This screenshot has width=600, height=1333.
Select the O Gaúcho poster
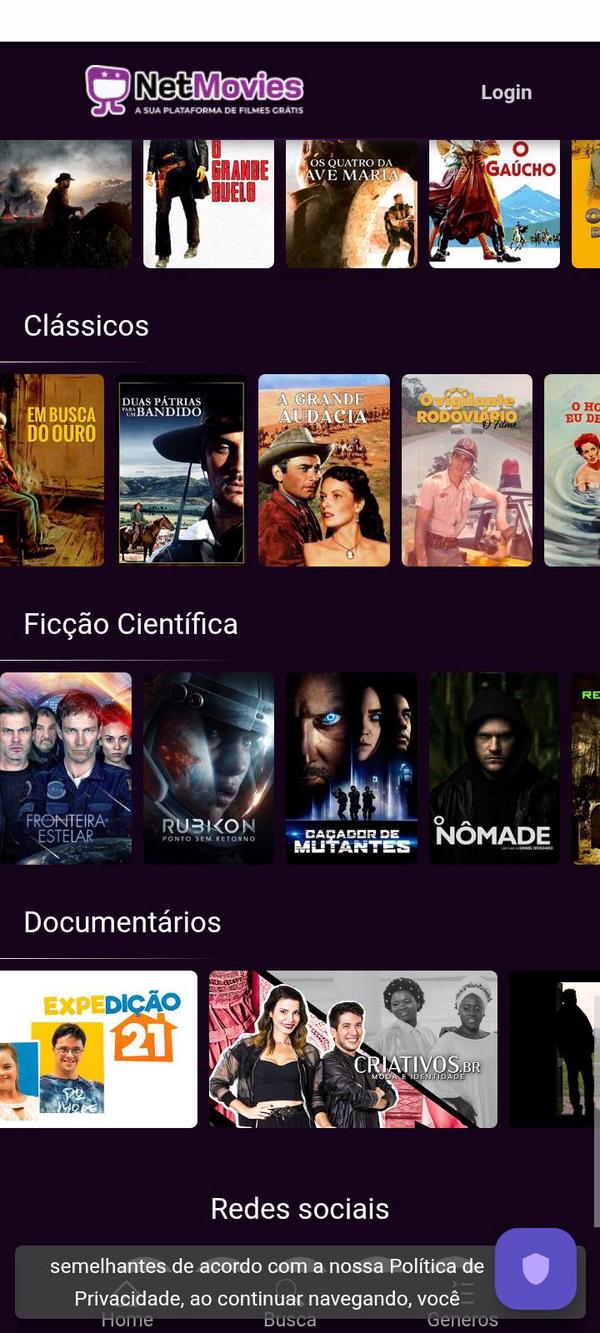click(x=494, y=204)
